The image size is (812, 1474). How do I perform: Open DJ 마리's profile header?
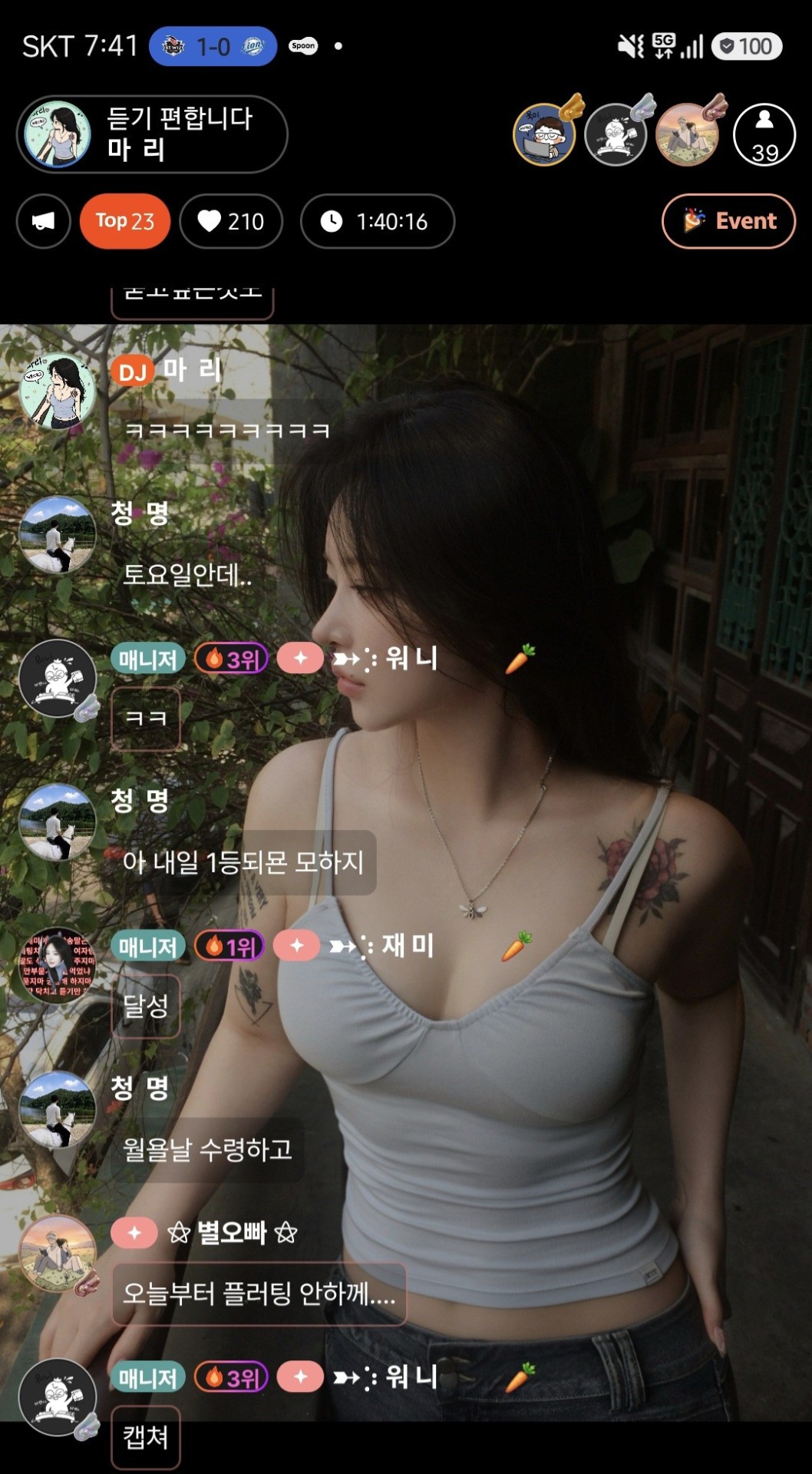pos(152,134)
